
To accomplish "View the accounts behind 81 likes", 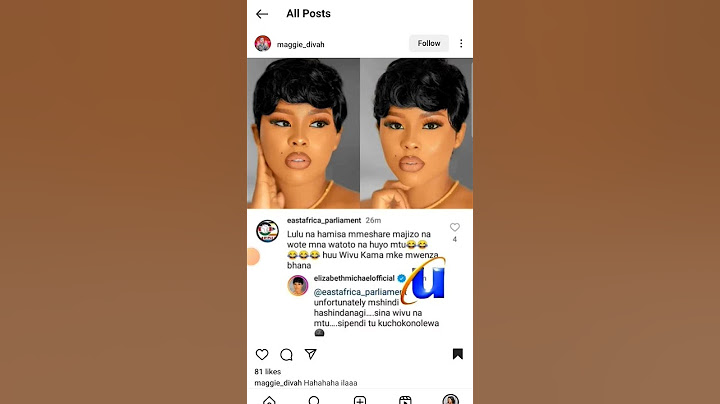I will (269, 371).
